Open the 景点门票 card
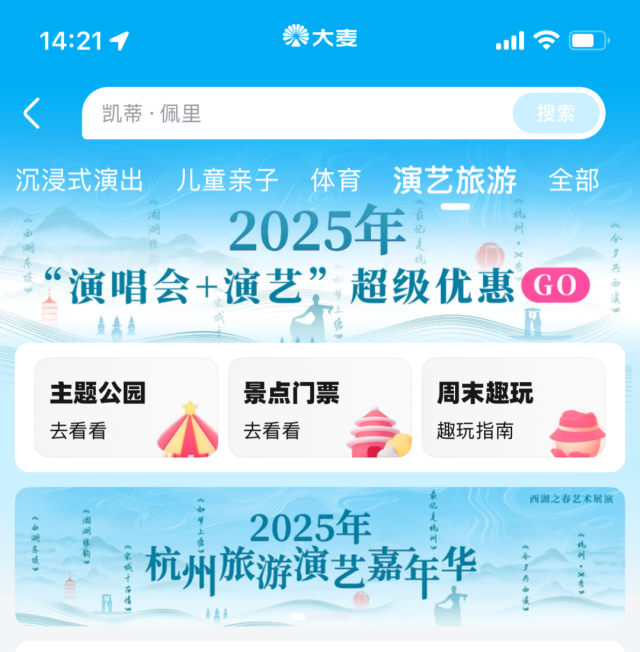640x652 pixels. coord(320,408)
